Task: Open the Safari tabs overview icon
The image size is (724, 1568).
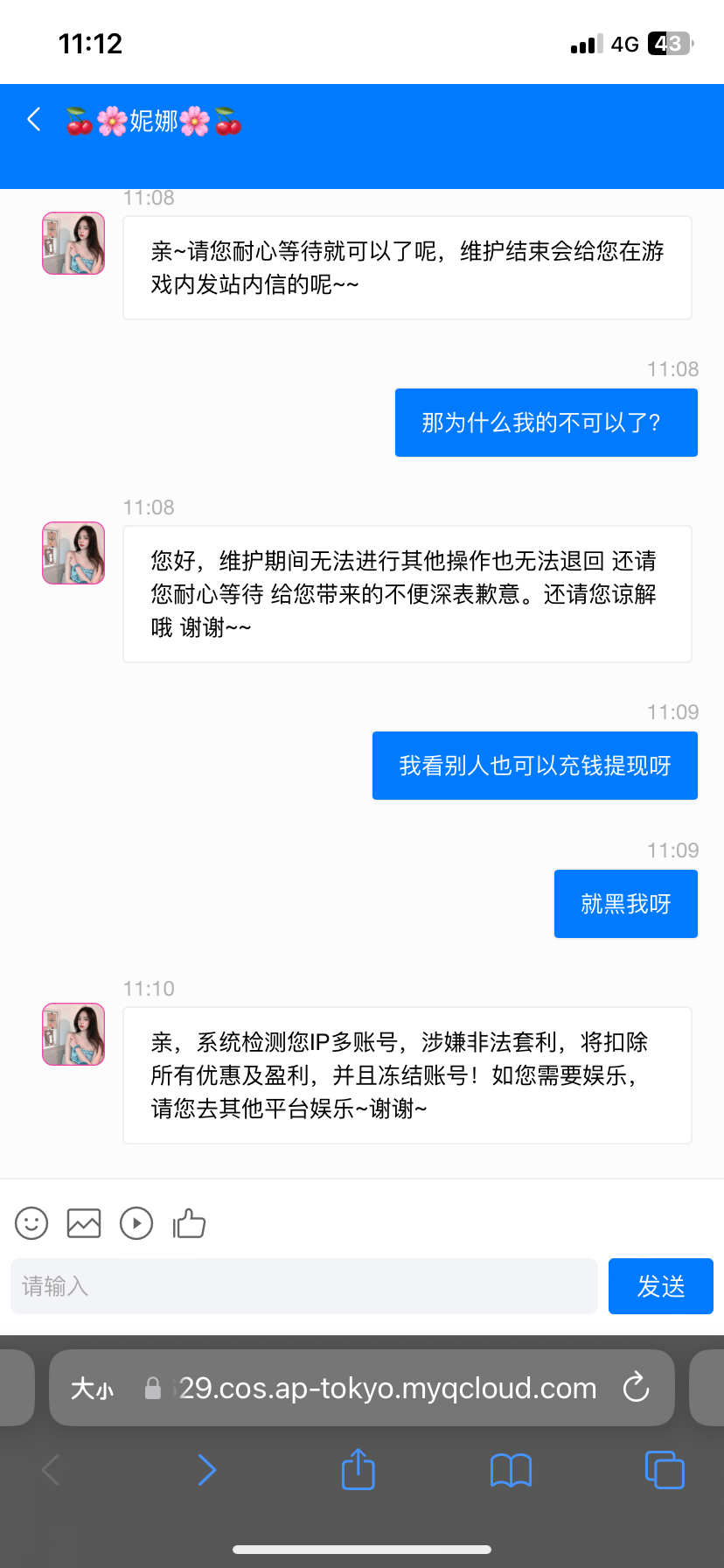Action: 664,1470
